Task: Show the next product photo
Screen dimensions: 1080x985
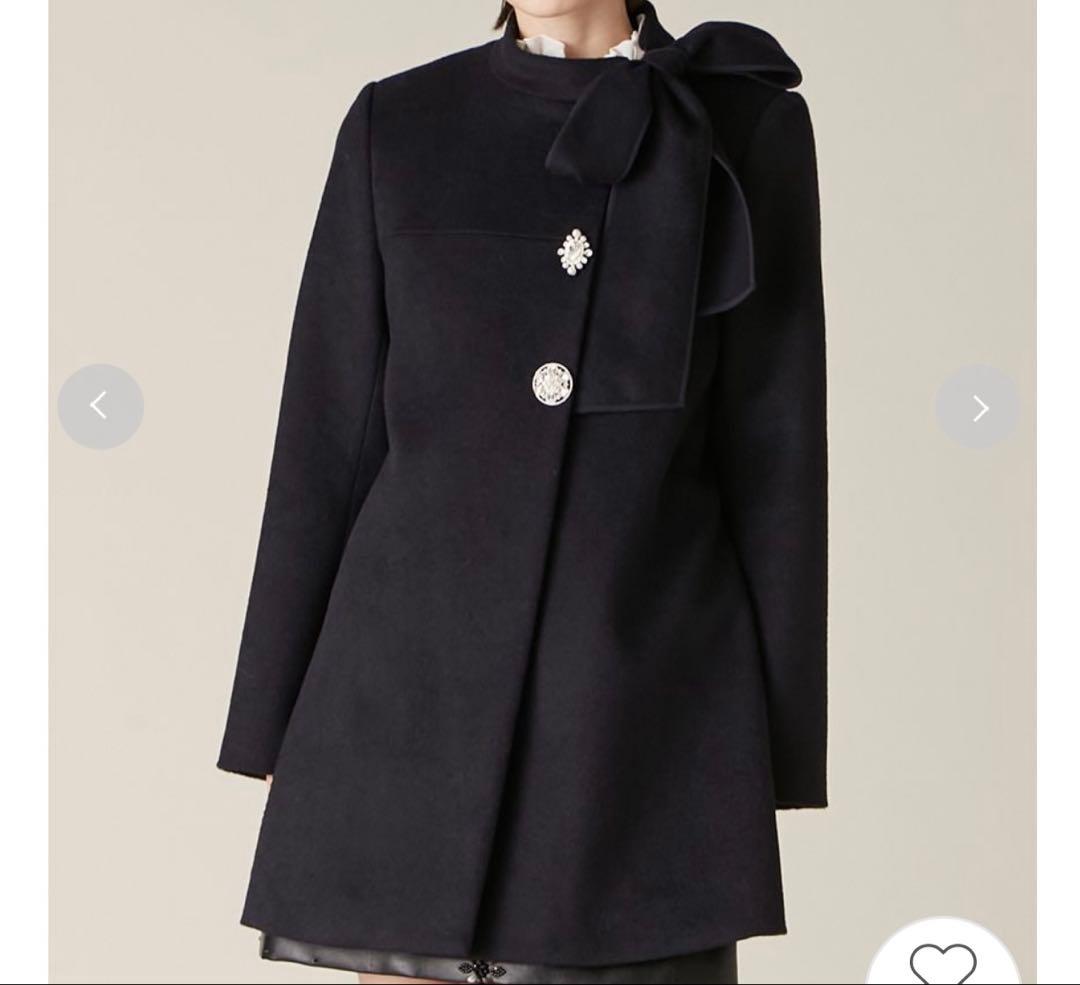Action: click(x=978, y=407)
